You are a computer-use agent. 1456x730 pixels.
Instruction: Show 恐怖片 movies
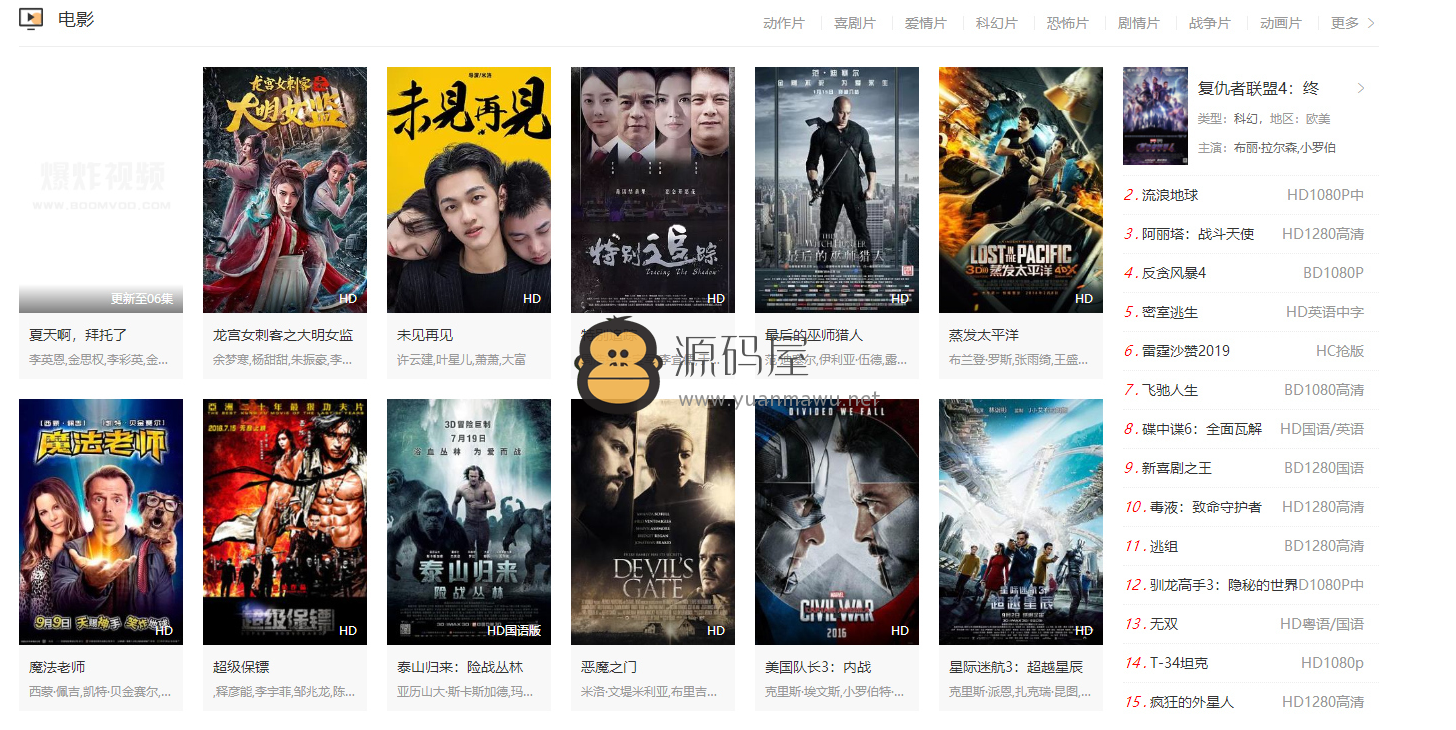pos(1067,23)
